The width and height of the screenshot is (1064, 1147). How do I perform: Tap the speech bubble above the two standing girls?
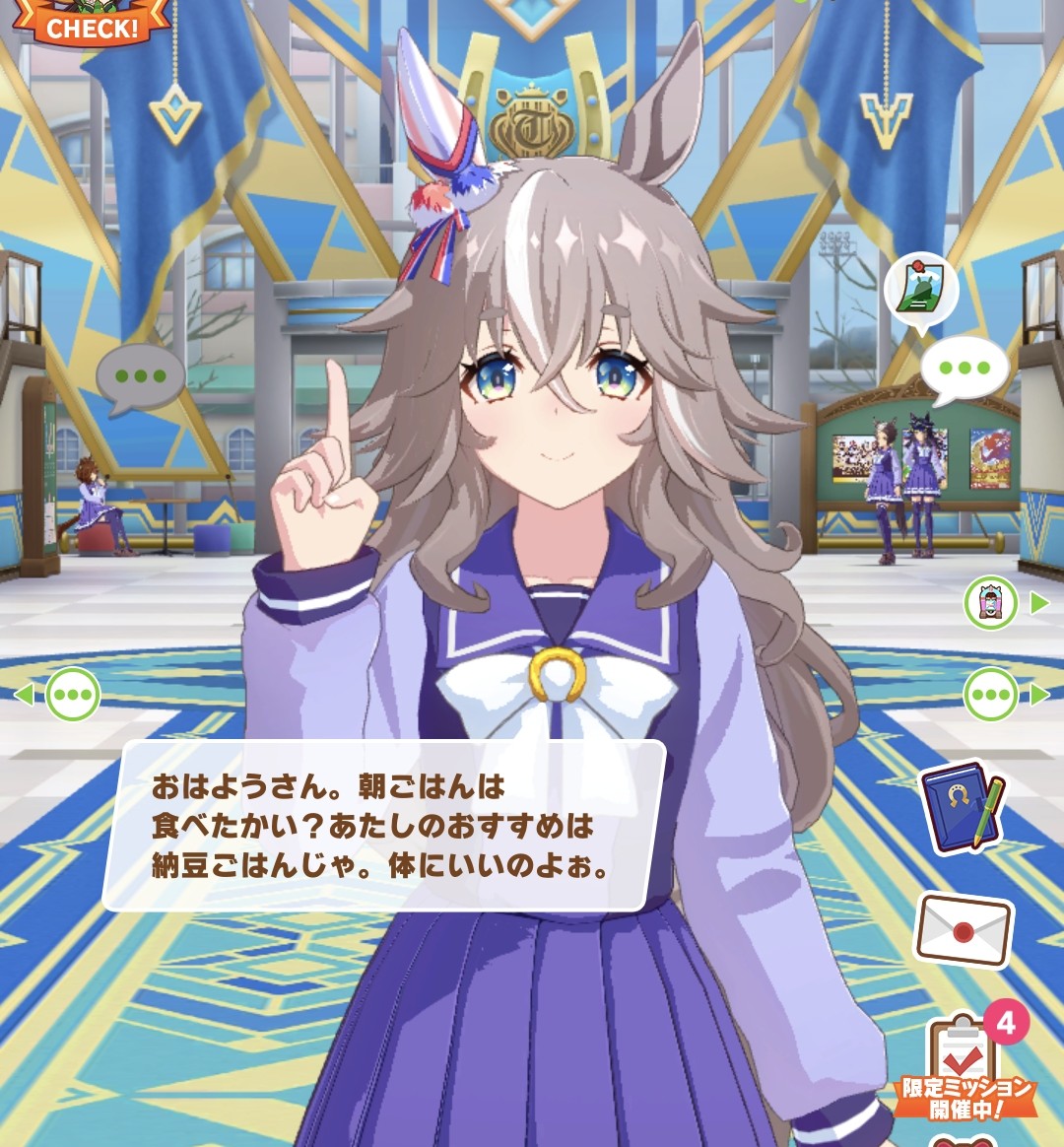click(x=964, y=370)
